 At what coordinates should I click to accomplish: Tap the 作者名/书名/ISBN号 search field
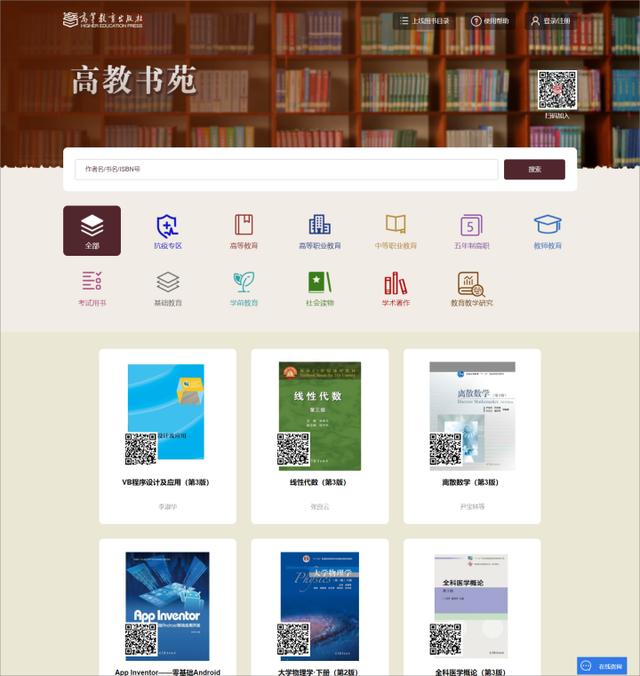[x=286, y=169]
